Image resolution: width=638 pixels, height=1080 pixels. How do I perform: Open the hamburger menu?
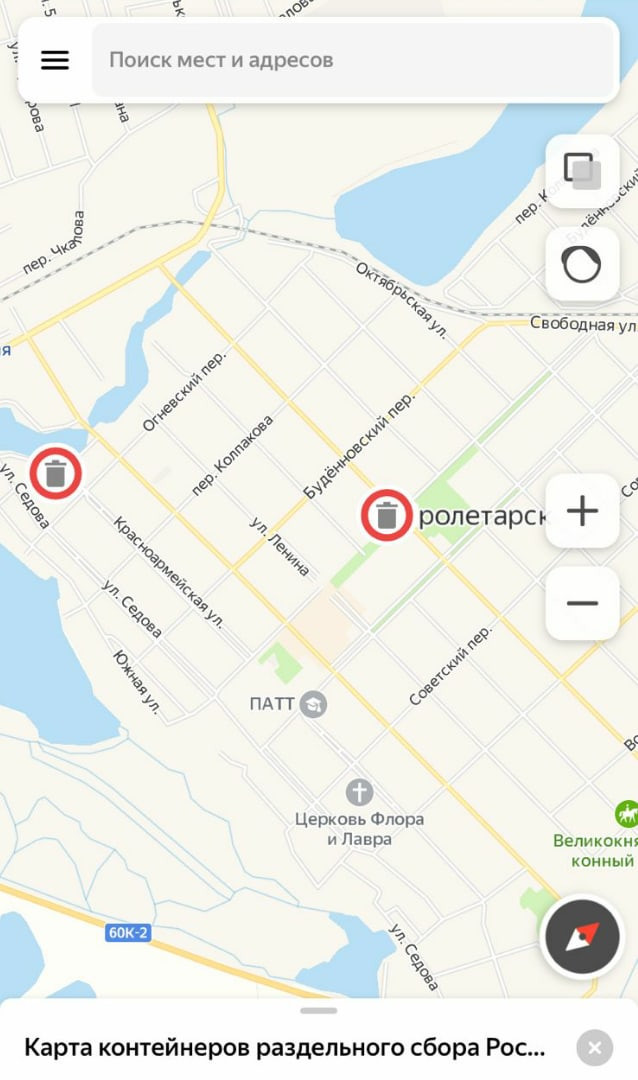coord(55,60)
